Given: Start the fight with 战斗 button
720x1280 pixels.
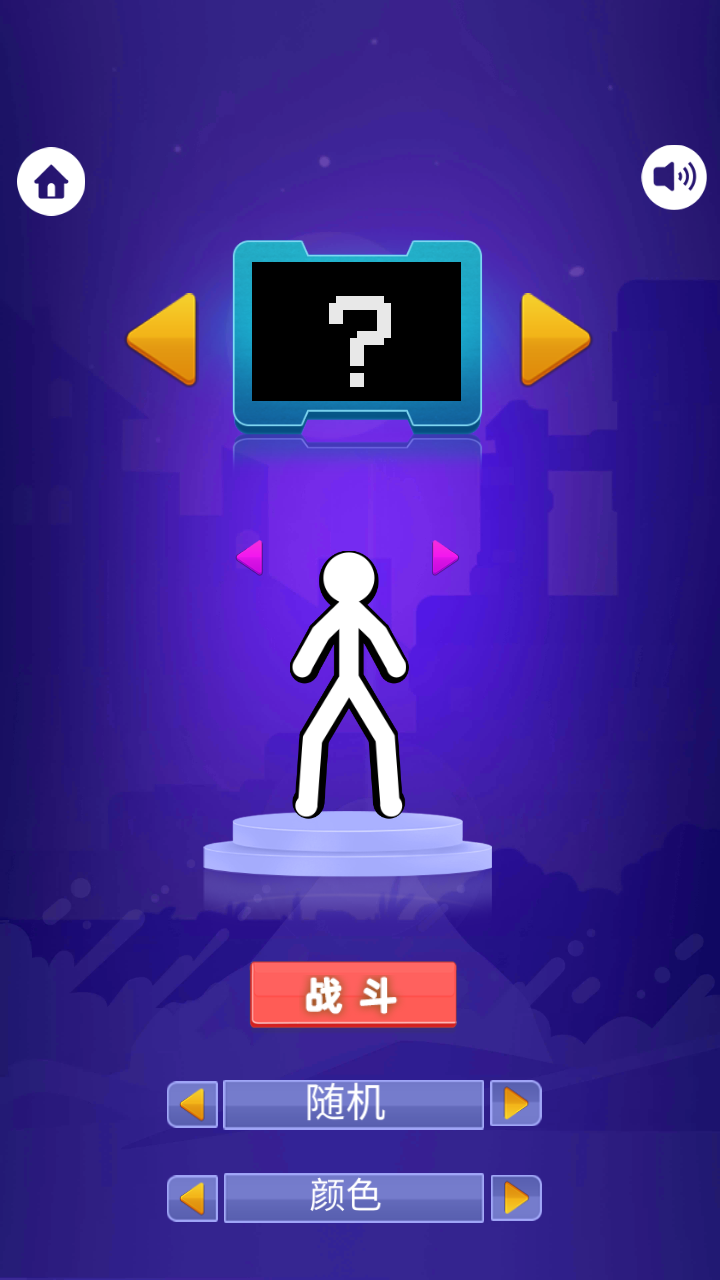Looking at the screenshot, I should tap(354, 994).
